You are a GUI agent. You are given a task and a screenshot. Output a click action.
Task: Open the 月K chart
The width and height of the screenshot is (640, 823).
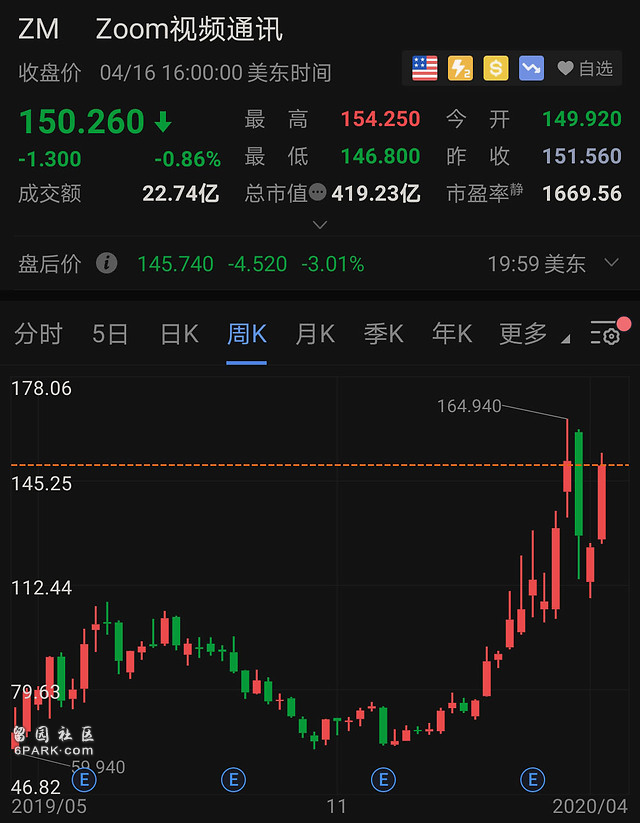(x=315, y=334)
